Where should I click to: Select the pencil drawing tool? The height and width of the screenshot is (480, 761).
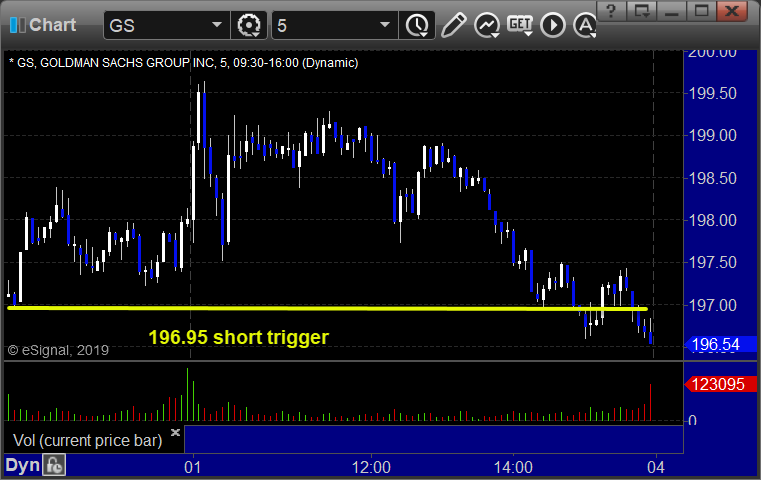pyautogui.click(x=454, y=23)
